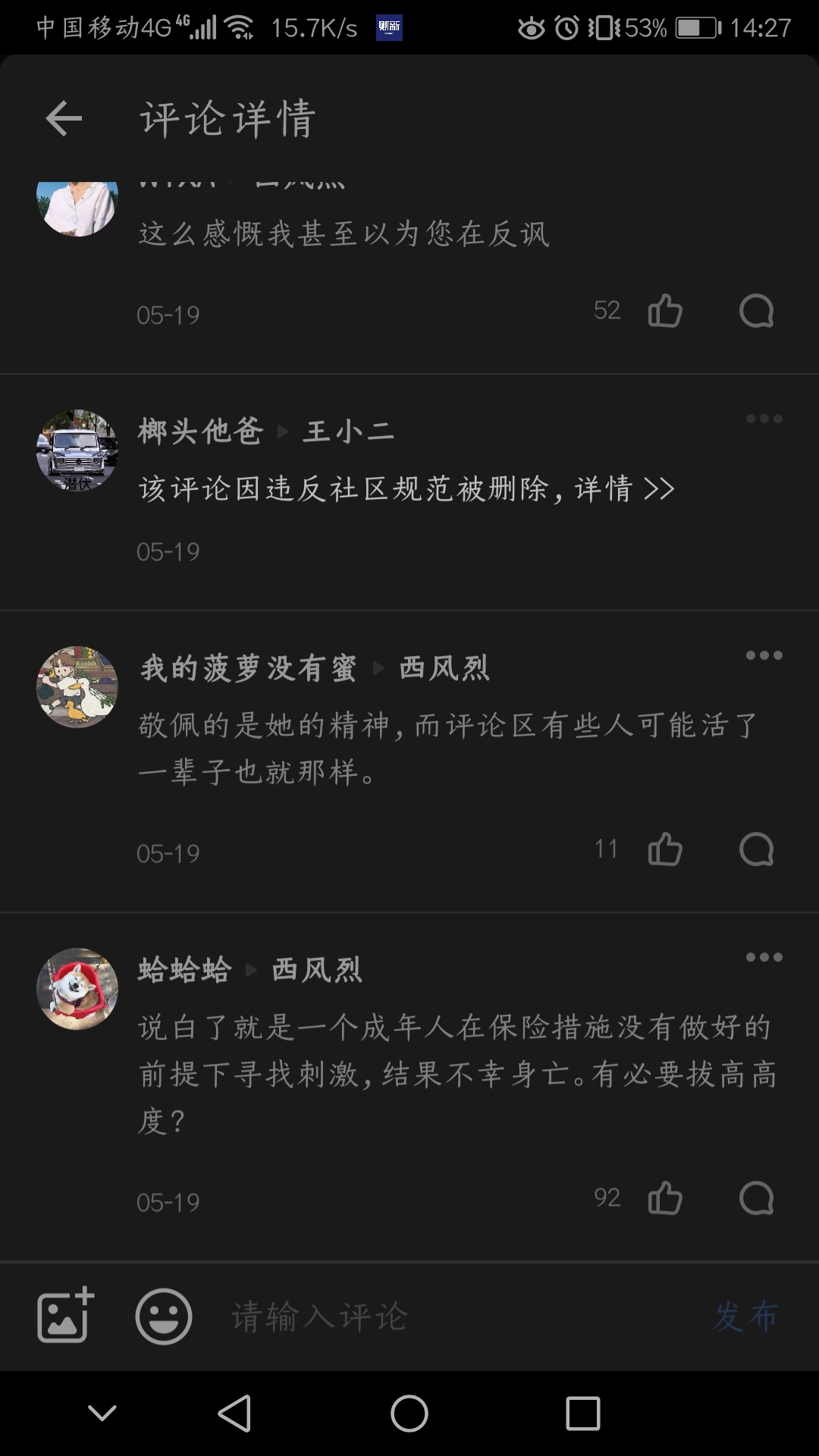
Task: Reply to 蛤蛤蛤's comment
Action: 756,1198
